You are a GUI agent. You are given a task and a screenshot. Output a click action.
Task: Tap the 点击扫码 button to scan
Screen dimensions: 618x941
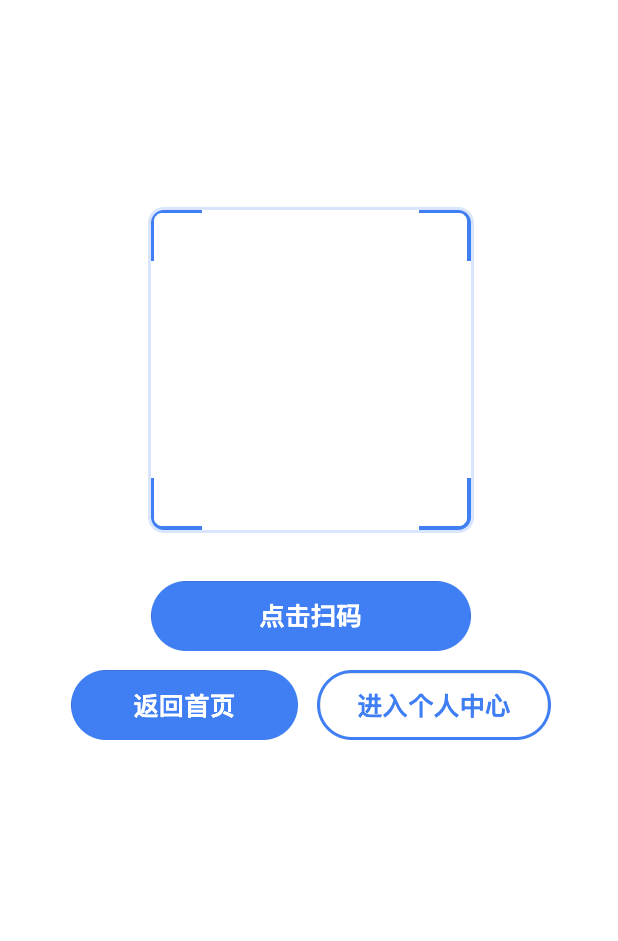coord(310,616)
